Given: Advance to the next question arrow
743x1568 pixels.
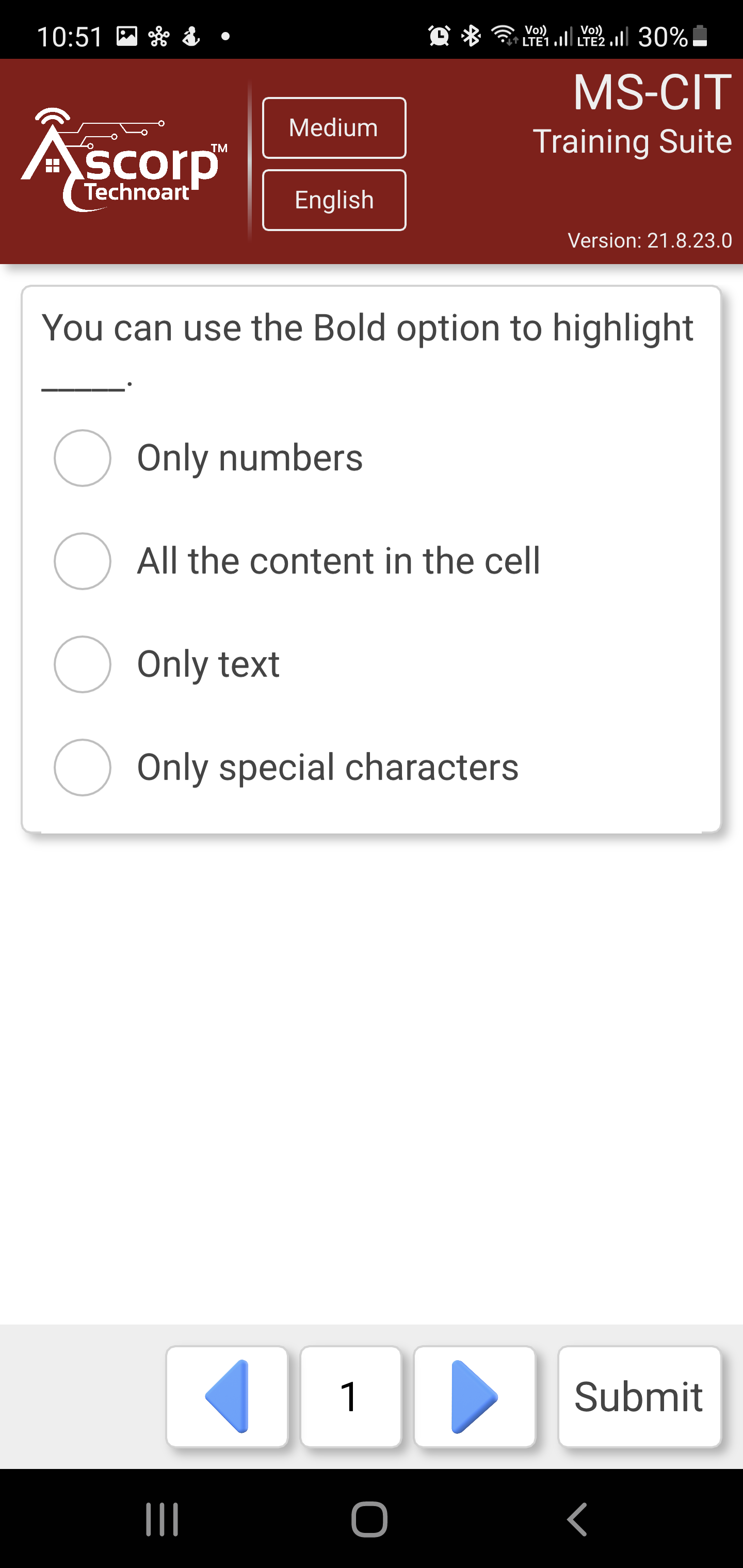Looking at the screenshot, I should pos(474,1396).
